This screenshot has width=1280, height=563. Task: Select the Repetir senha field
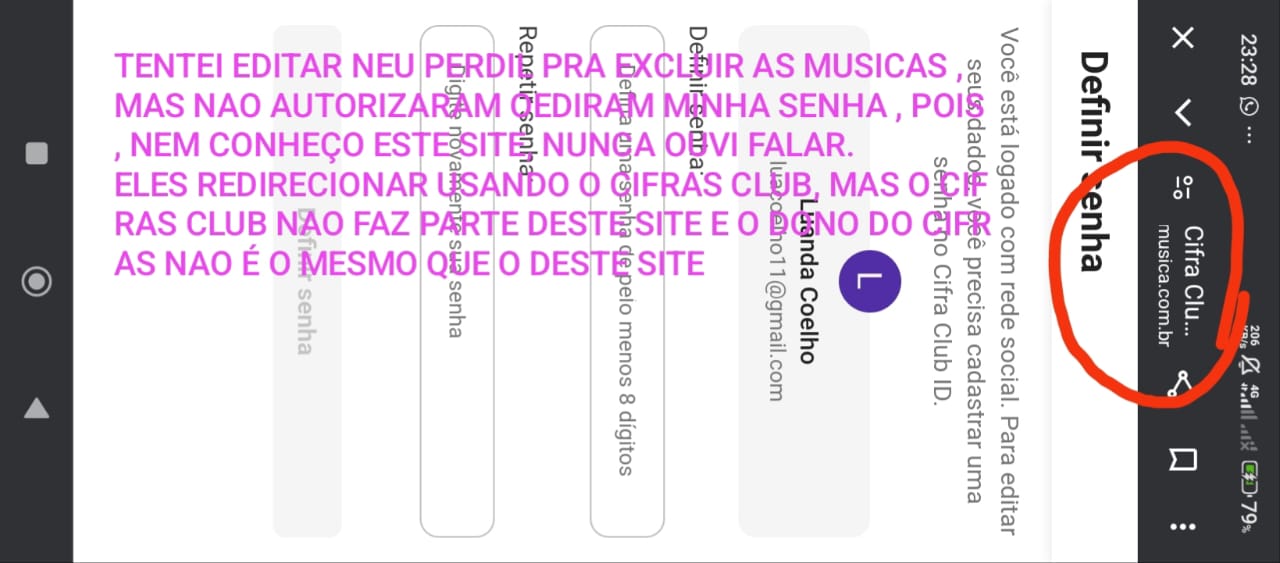[x=457, y=280]
